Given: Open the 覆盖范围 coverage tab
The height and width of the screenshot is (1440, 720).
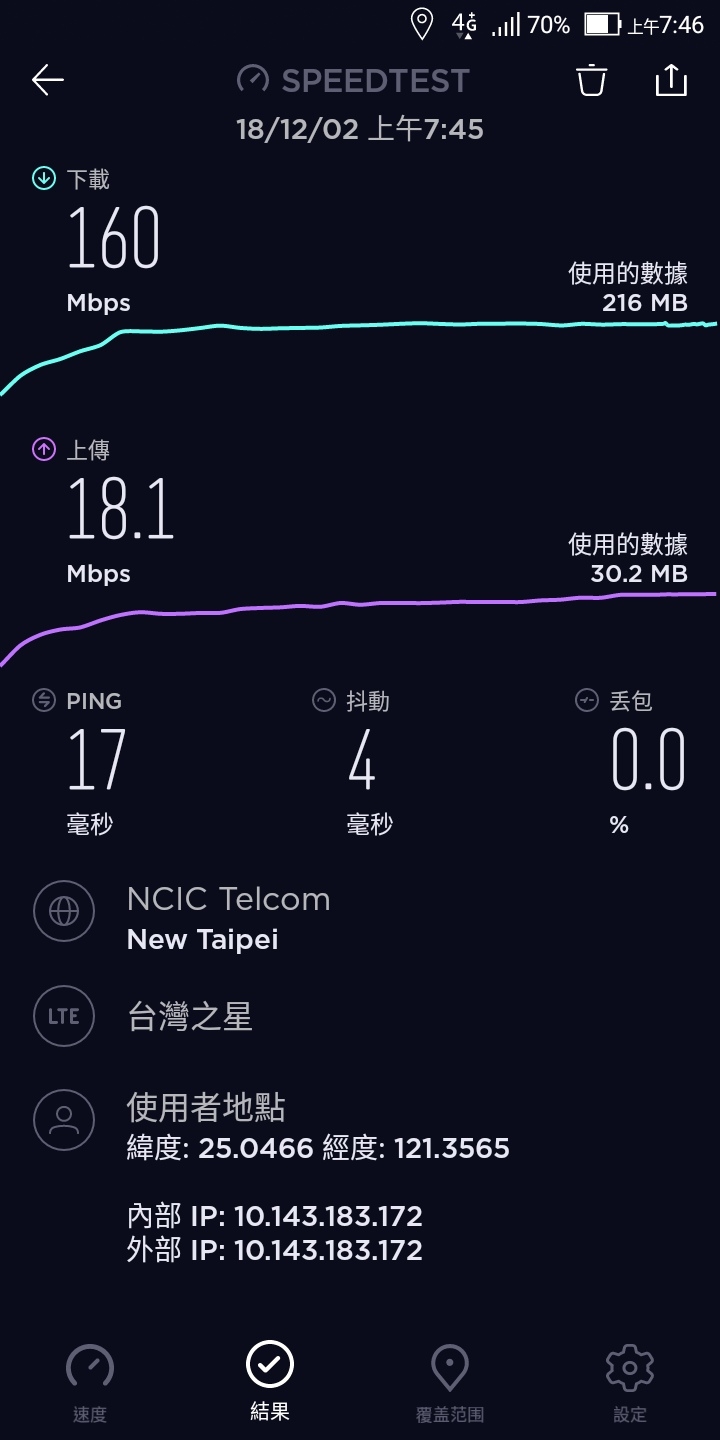Looking at the screenshot, I should (x=450, y=1383).
